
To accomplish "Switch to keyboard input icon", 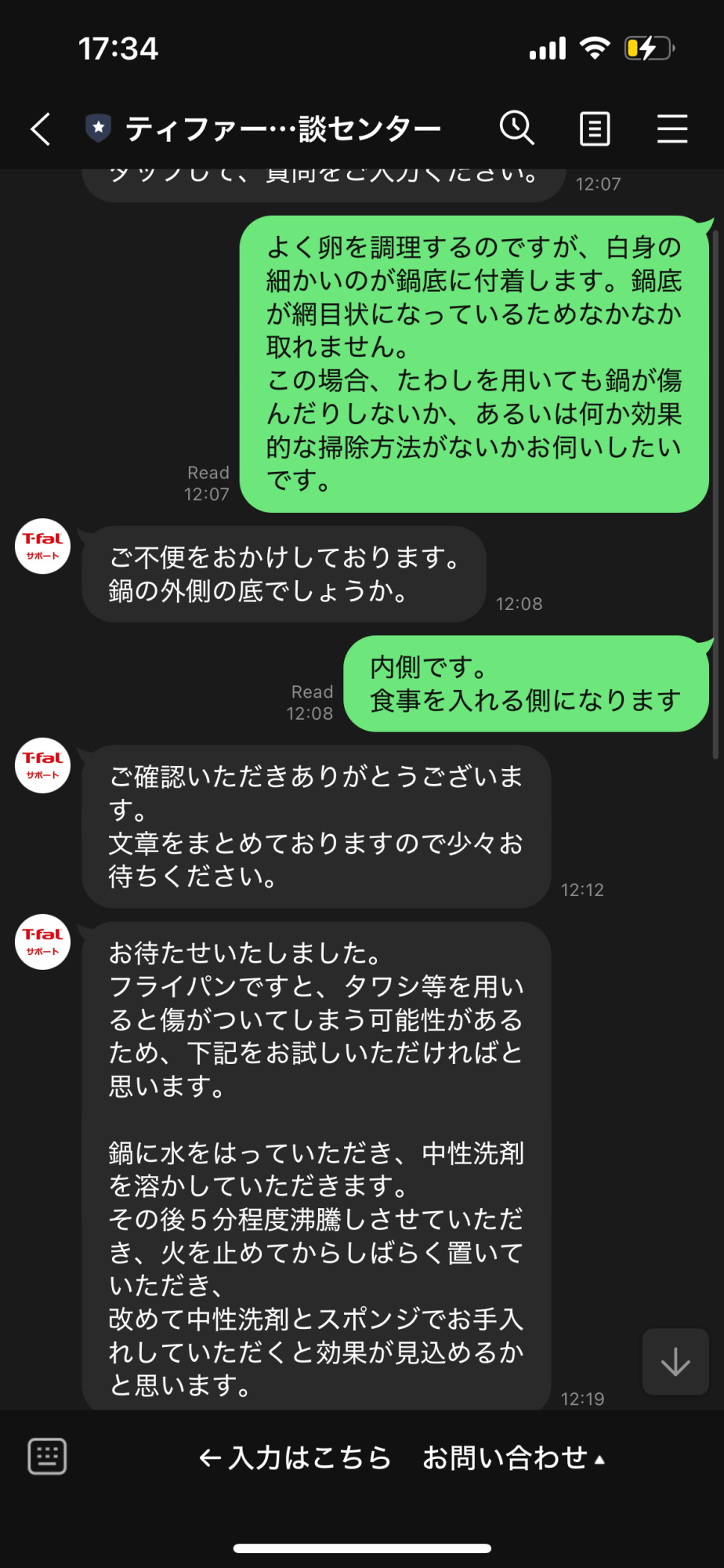I will 47,1457.
